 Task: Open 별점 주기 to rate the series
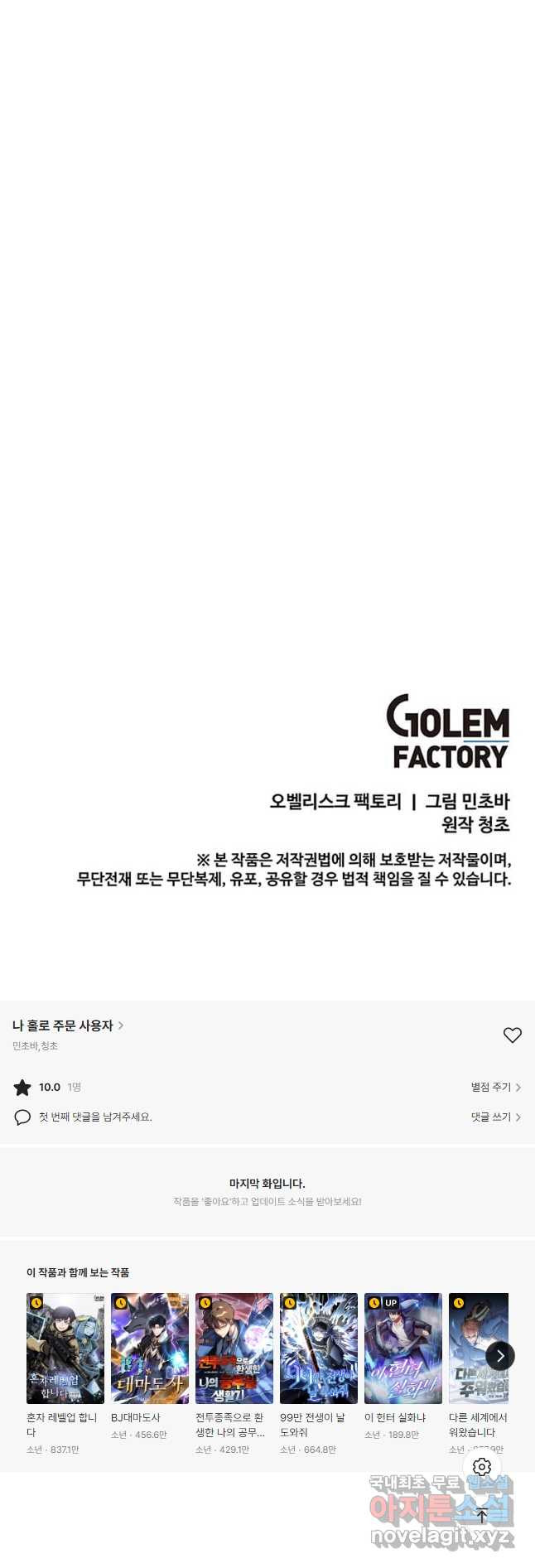point(495,1087)
